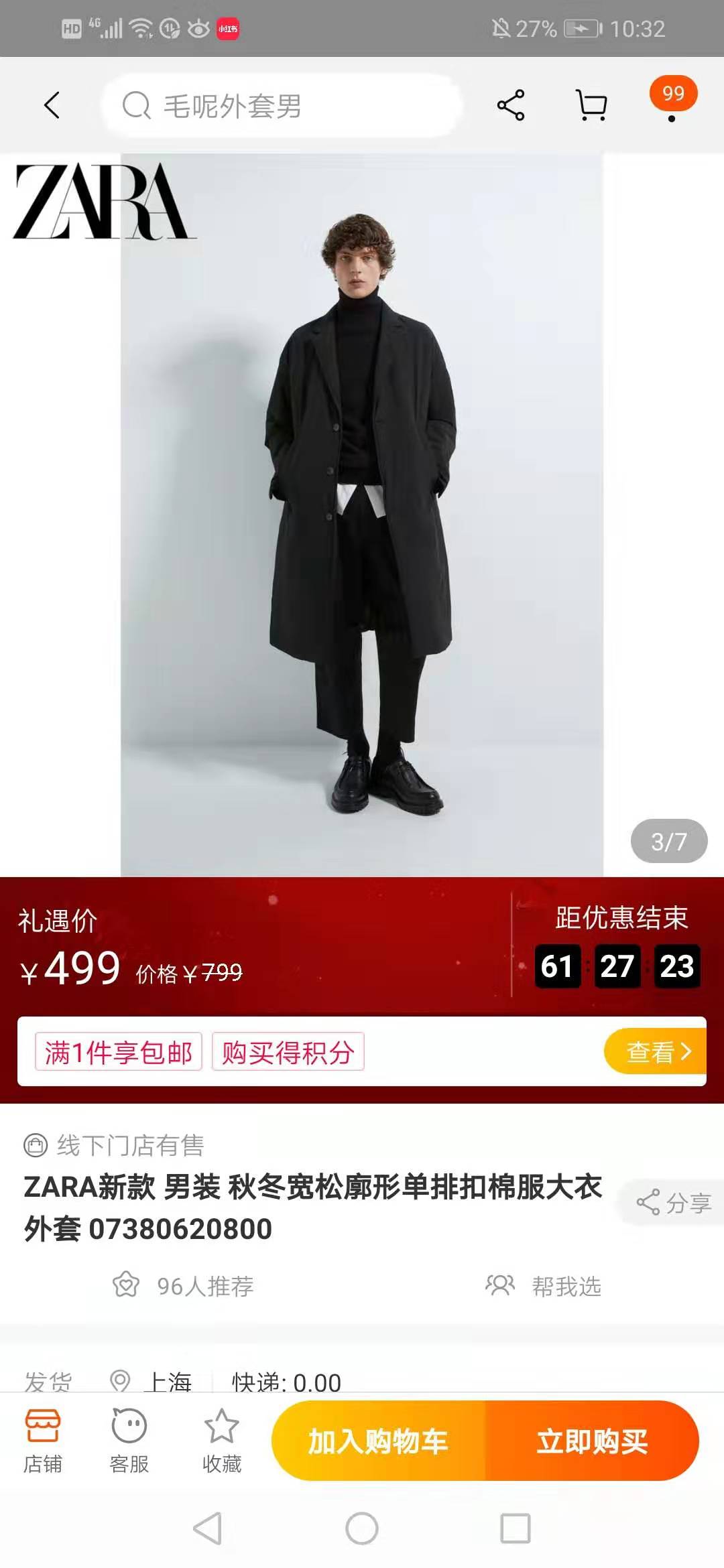
Task: Tap 分享 next to the product title
Action: coord(674,1203)
